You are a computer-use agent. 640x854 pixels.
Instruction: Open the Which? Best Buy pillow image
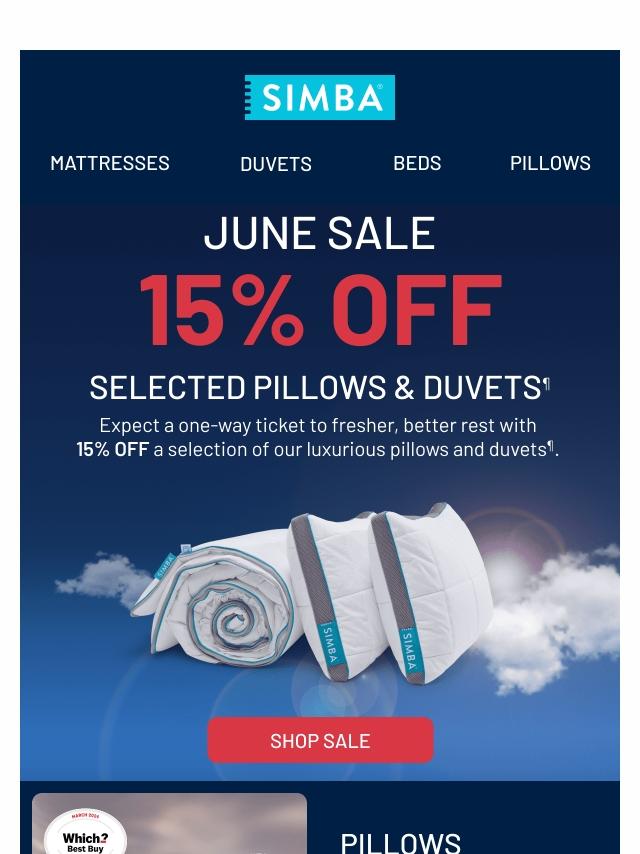coord(169,824)
